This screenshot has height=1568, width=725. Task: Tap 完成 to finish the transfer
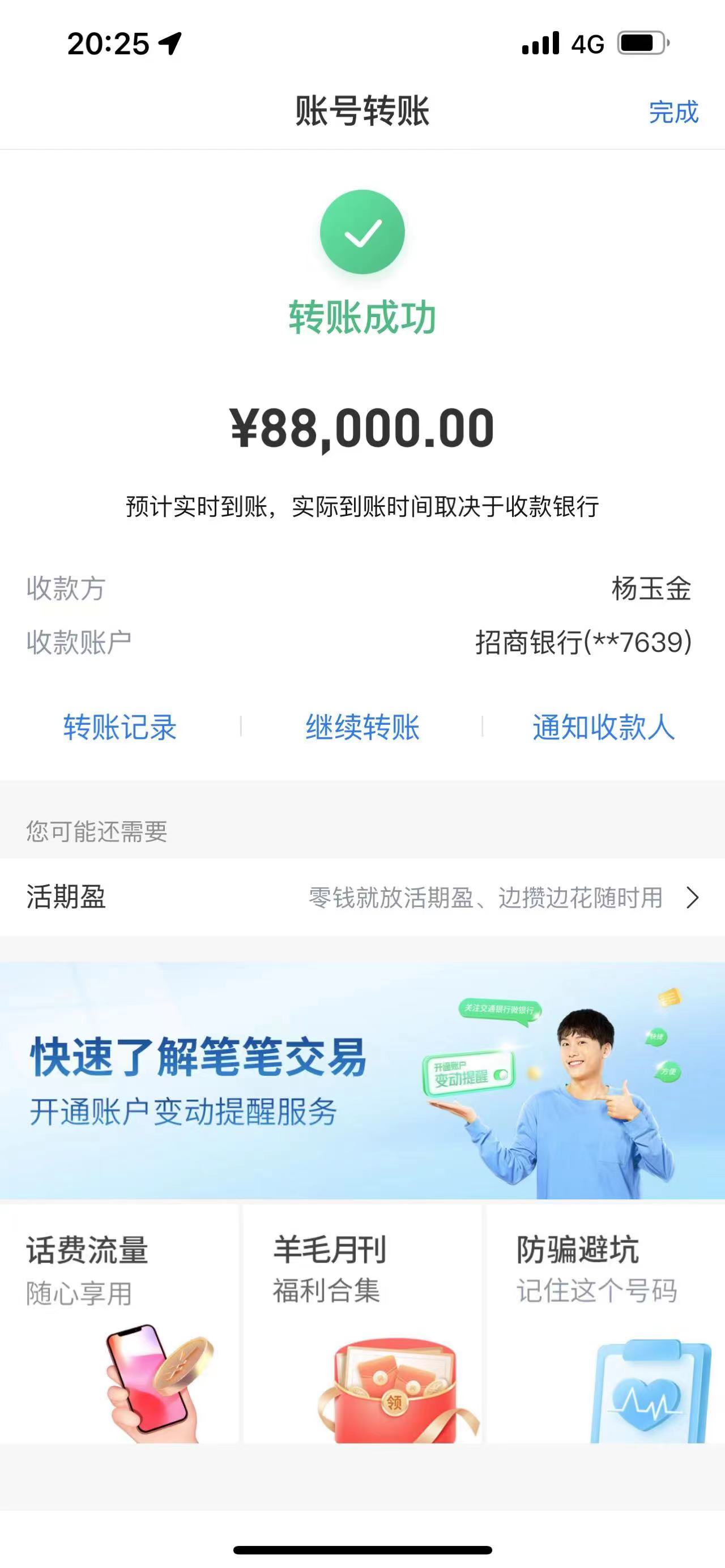673,112
